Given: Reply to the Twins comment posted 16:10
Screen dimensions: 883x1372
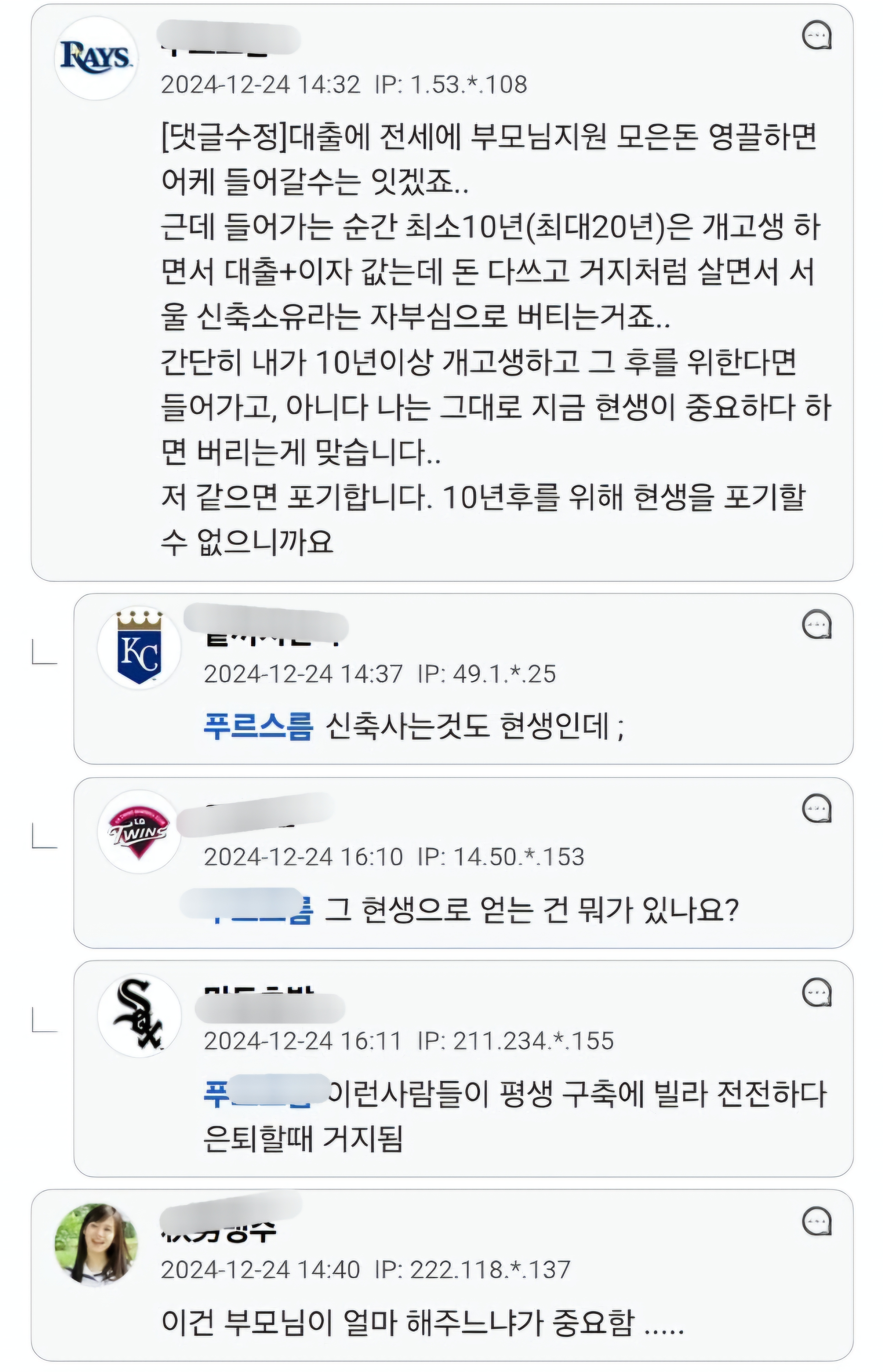Looking at the screenshot, I should [816, 808].
